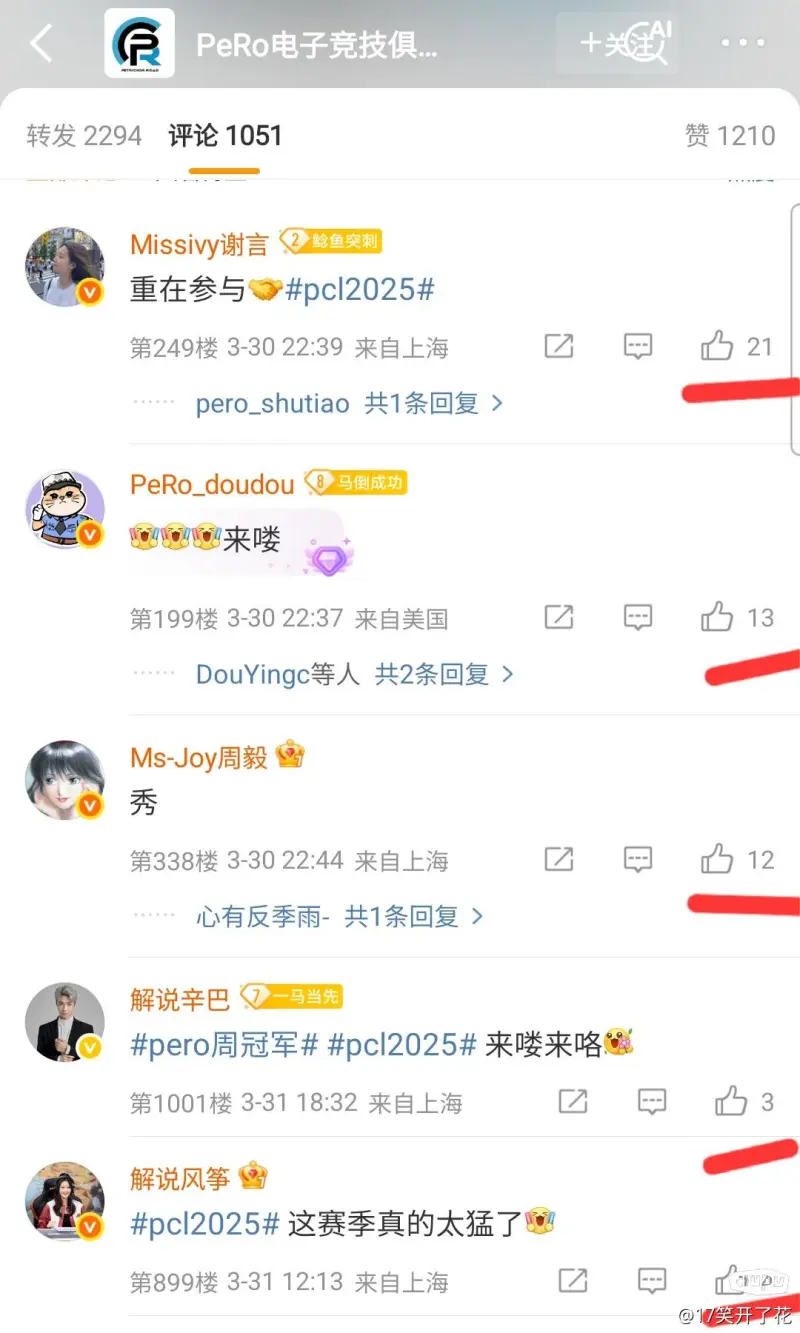800x1333 pixels.
Task: Reply to Missivy谢言's comment
Action: (638, 347)
